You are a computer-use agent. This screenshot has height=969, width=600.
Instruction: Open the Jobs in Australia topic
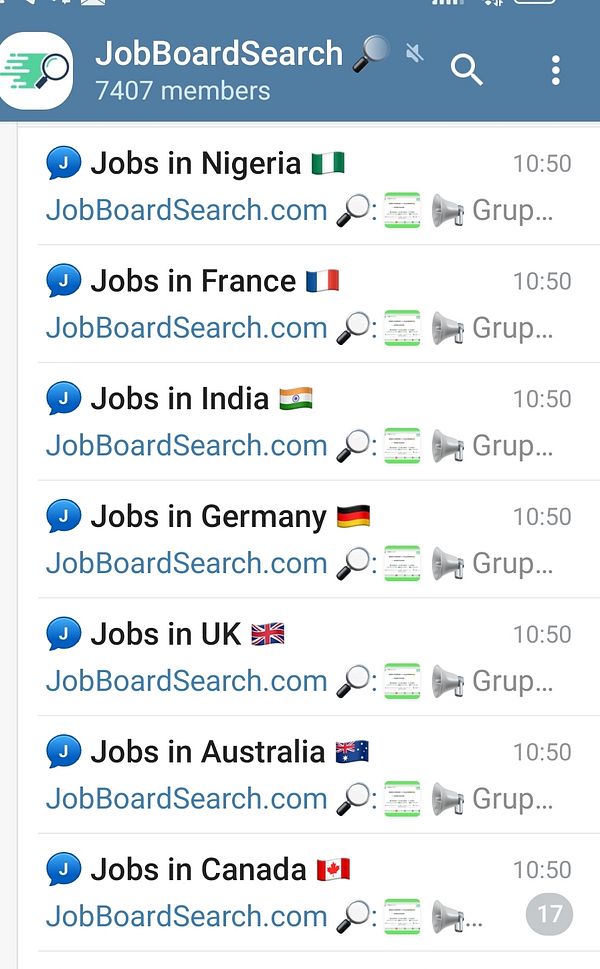(x=300, y=775)
